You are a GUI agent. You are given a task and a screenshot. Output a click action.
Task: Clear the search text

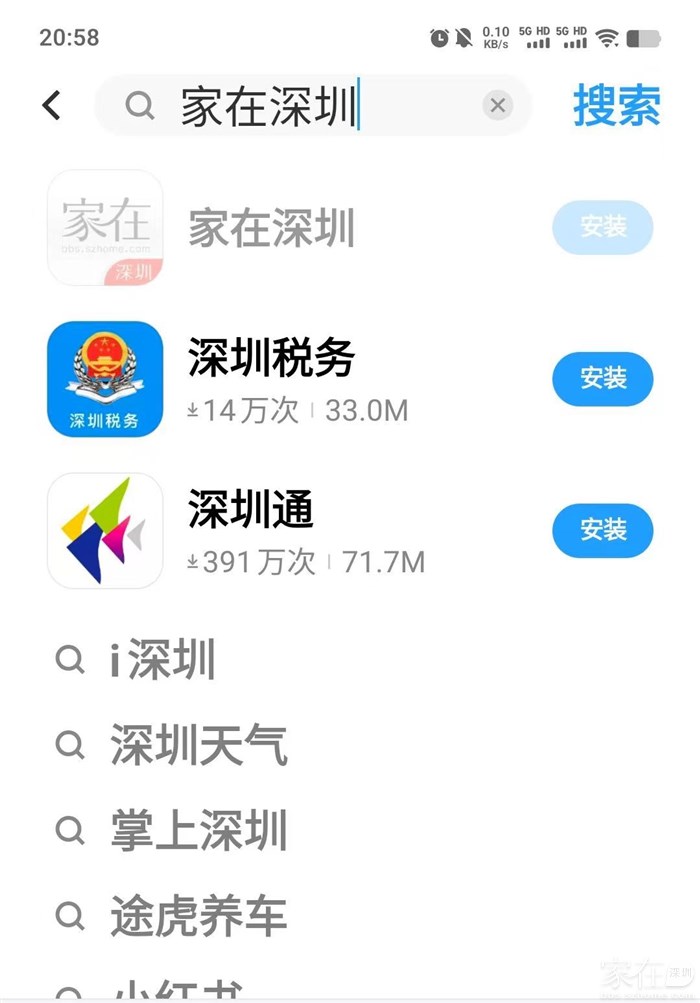tap(497, 105)
